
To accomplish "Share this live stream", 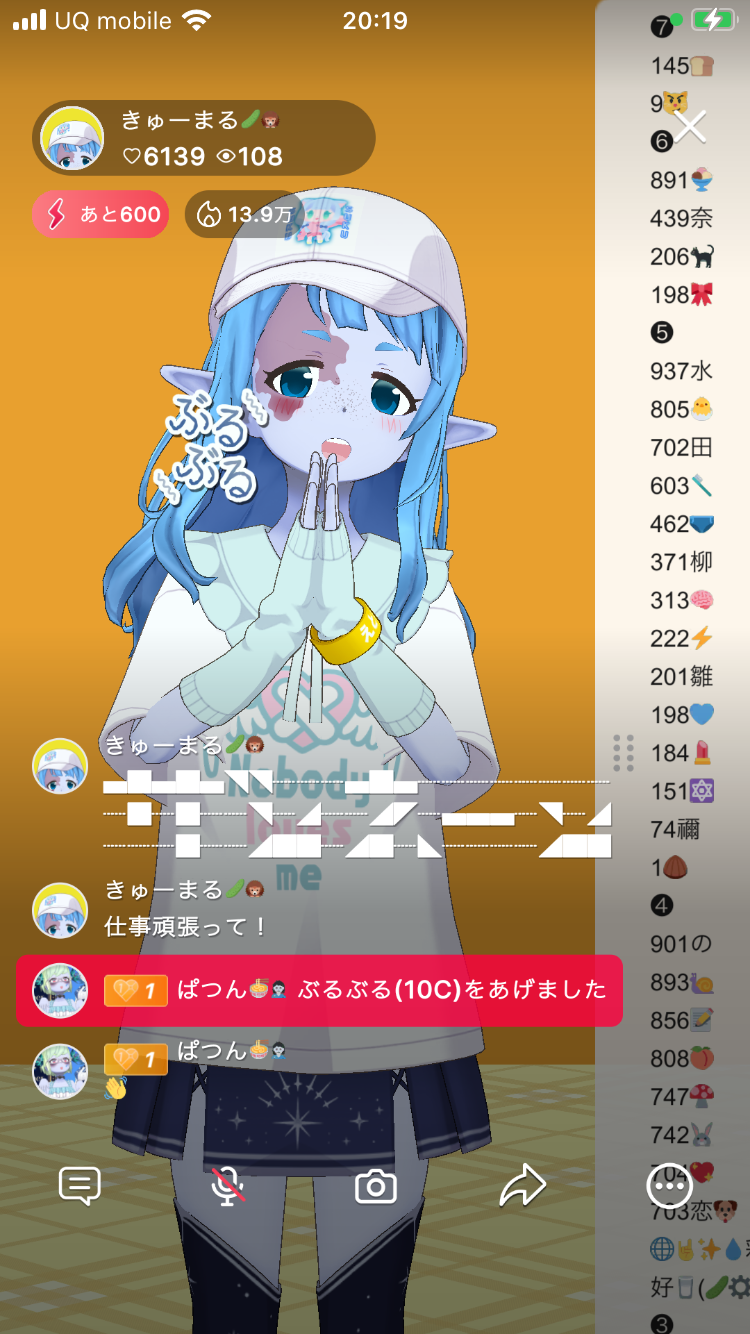I will pos(522,1187).
